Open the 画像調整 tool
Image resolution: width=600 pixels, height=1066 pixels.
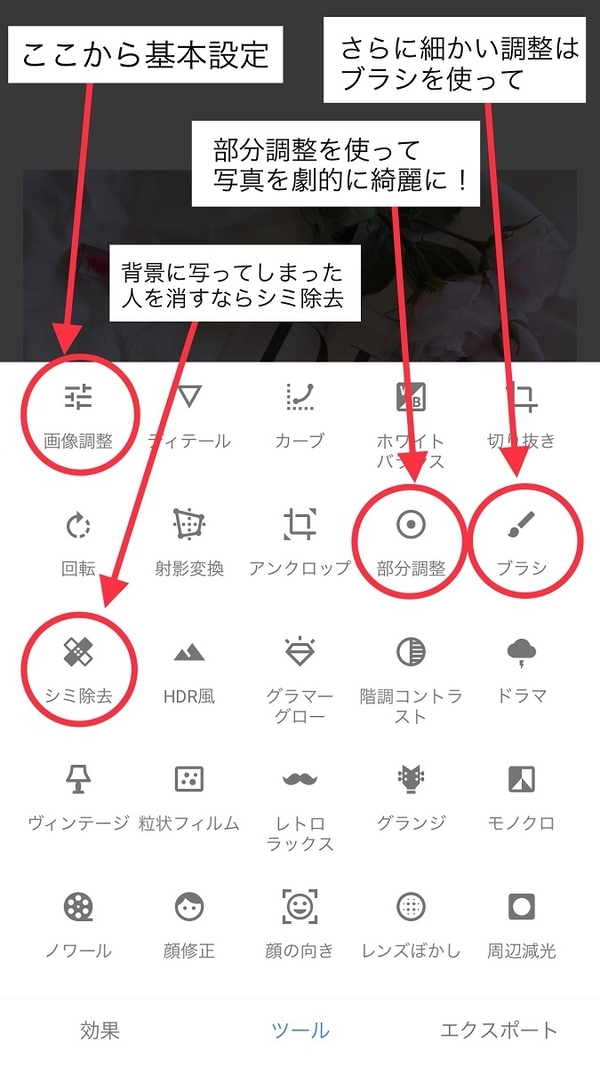[78, 414]
